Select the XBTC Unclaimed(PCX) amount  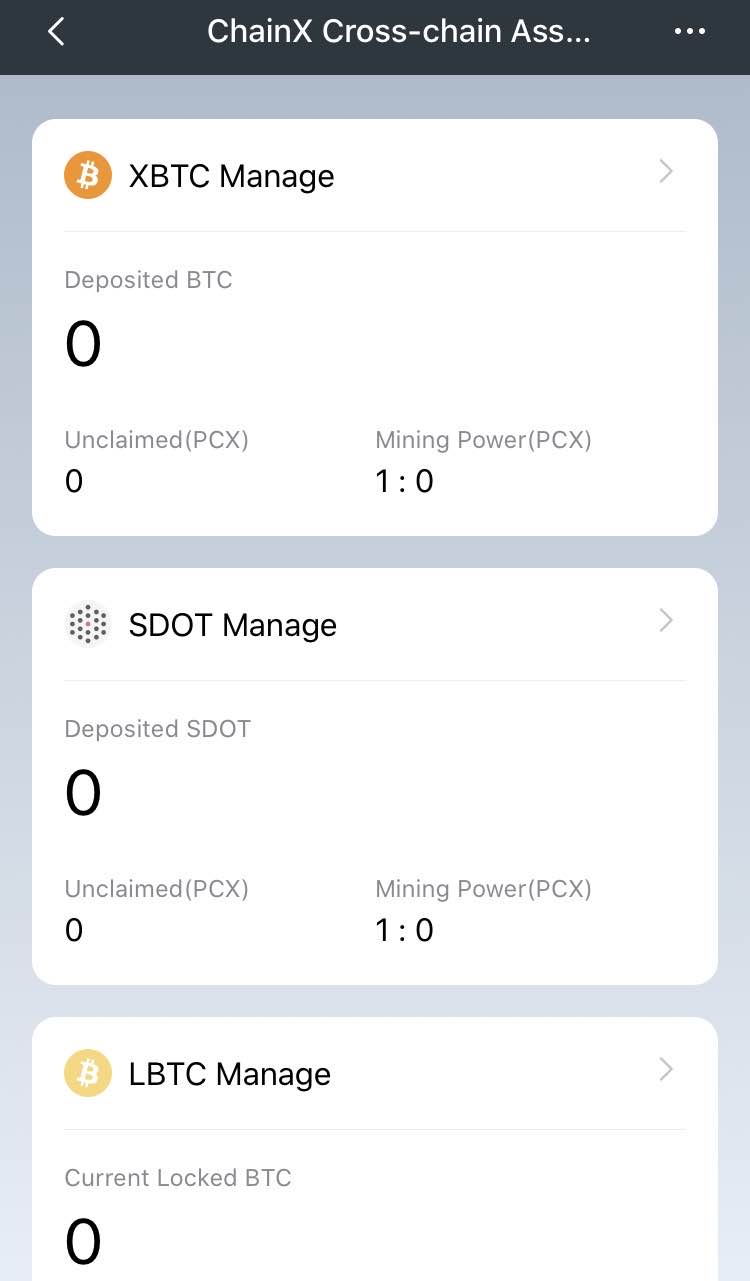pyautogui.click(x=74, y=481)
